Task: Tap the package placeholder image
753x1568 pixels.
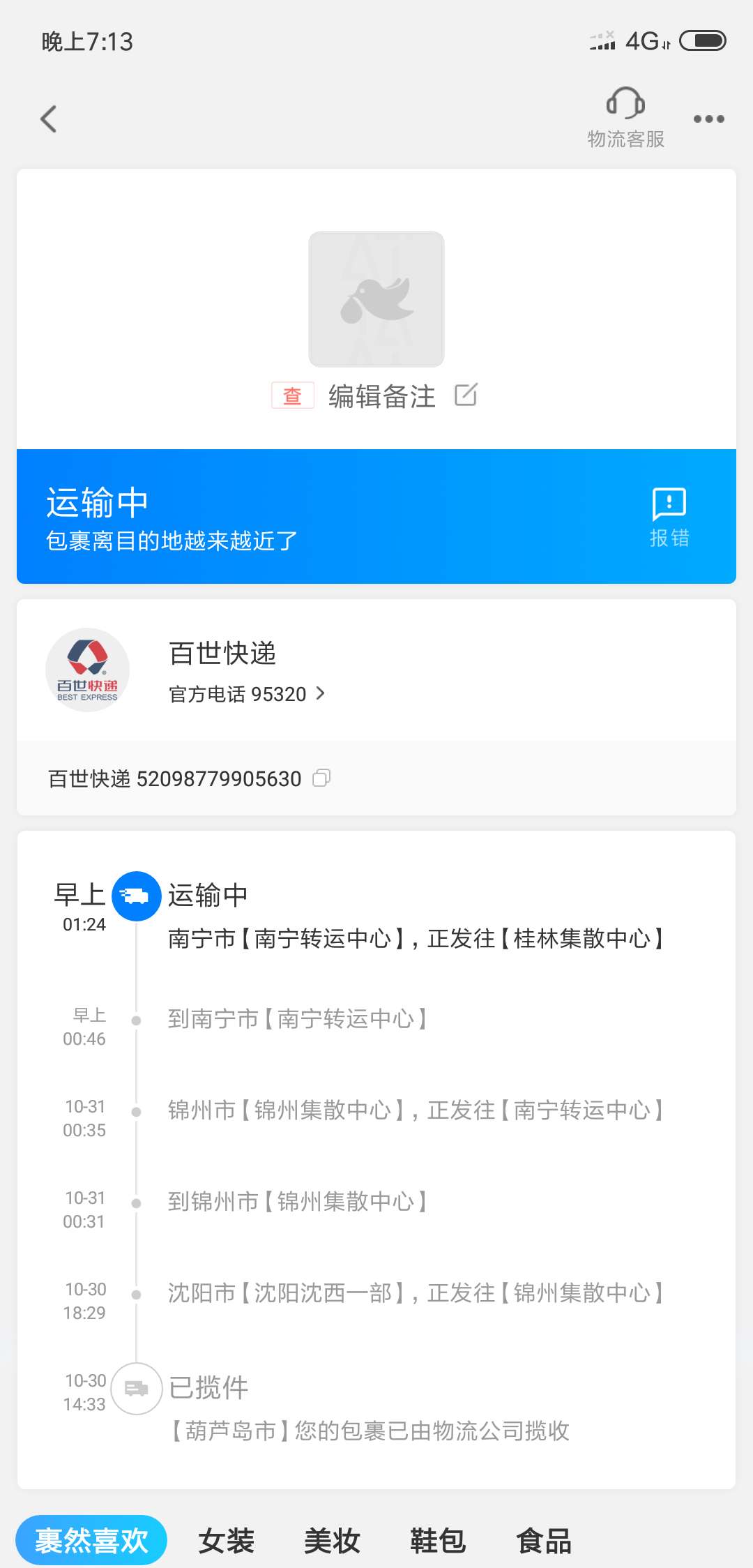Action: click(x=376, y=299)
